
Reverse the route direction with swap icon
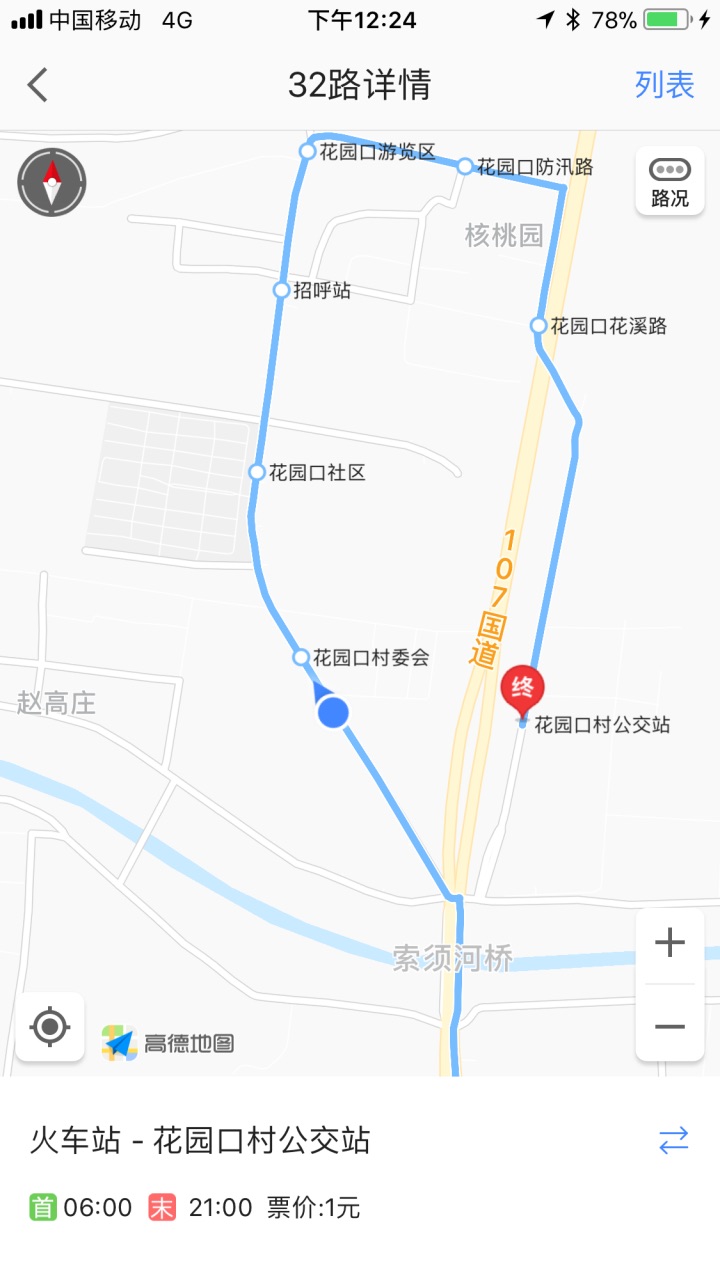click(673, 1140)
